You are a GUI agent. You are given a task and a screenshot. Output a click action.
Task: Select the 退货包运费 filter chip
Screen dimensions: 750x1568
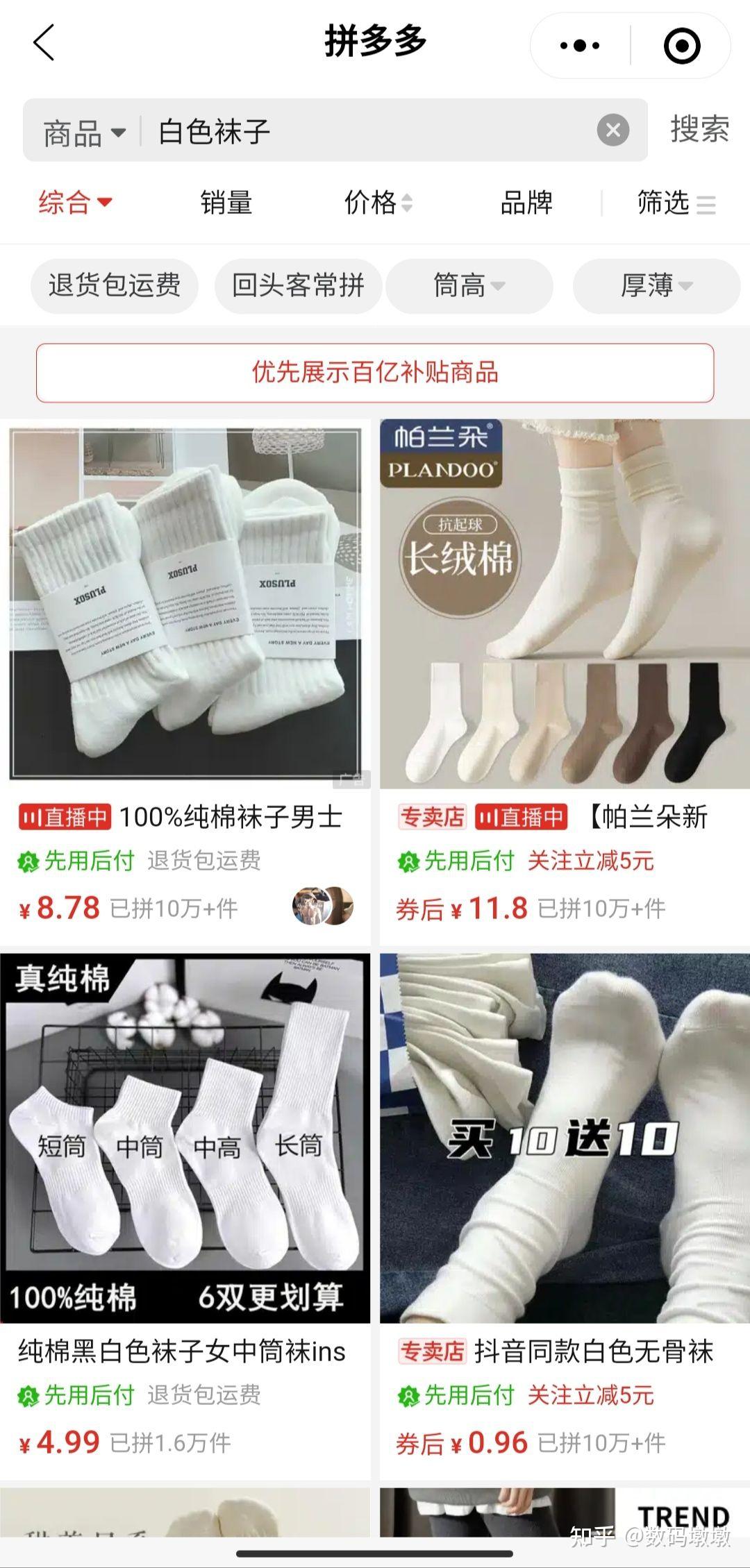point(115,285)
